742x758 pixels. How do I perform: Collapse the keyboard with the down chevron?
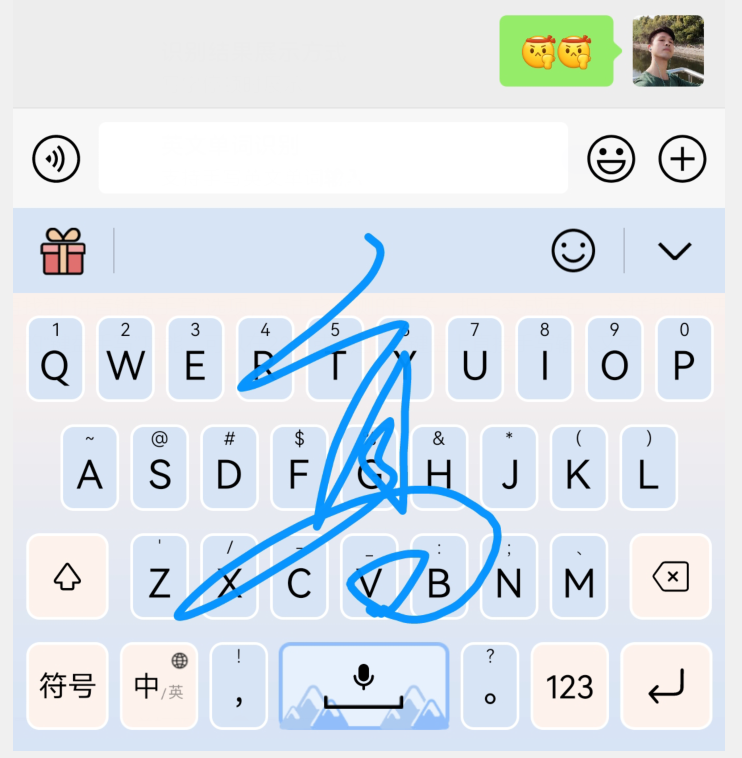675,251
